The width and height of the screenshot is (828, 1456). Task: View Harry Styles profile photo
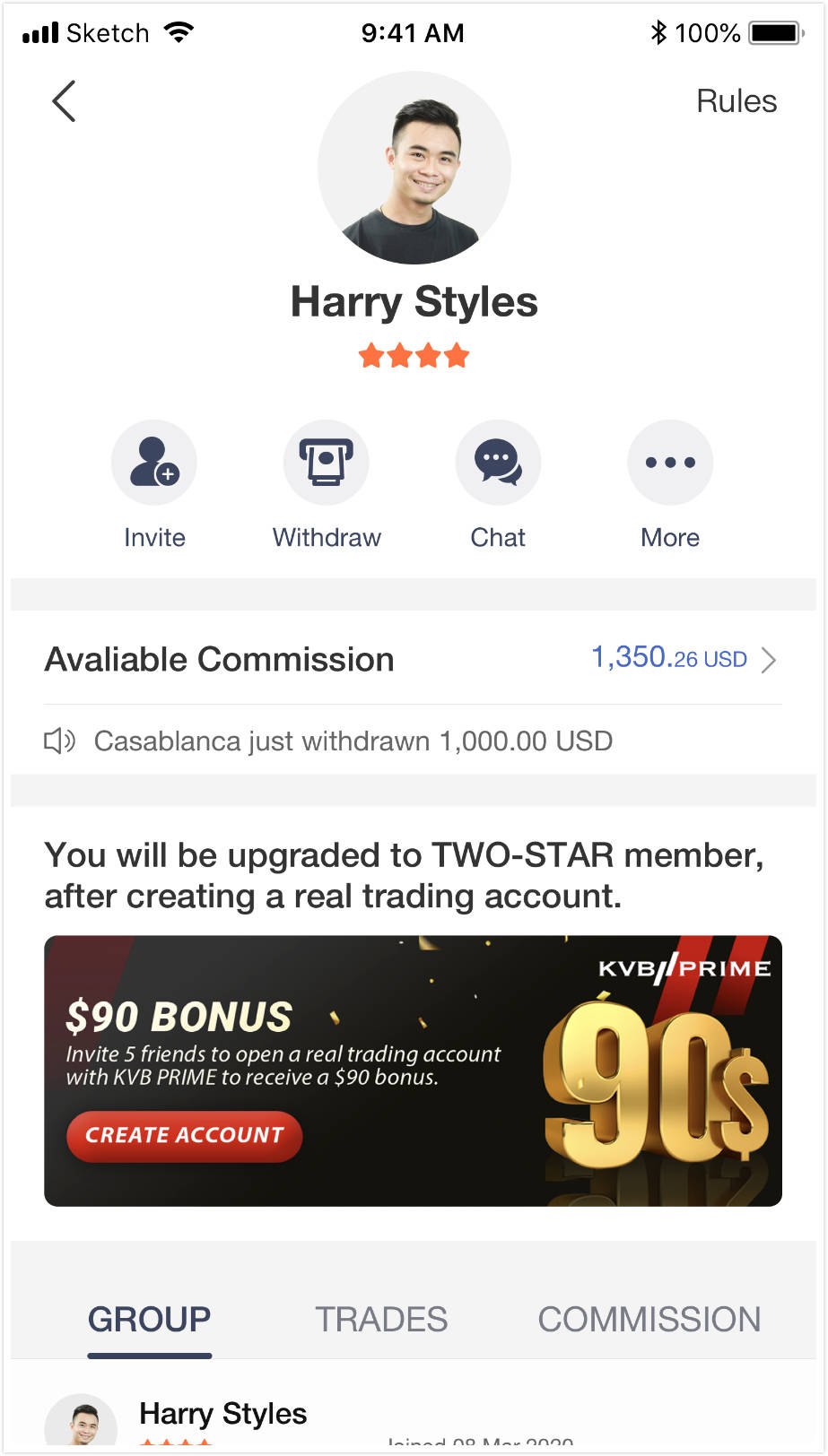click(x=414, y=169)
